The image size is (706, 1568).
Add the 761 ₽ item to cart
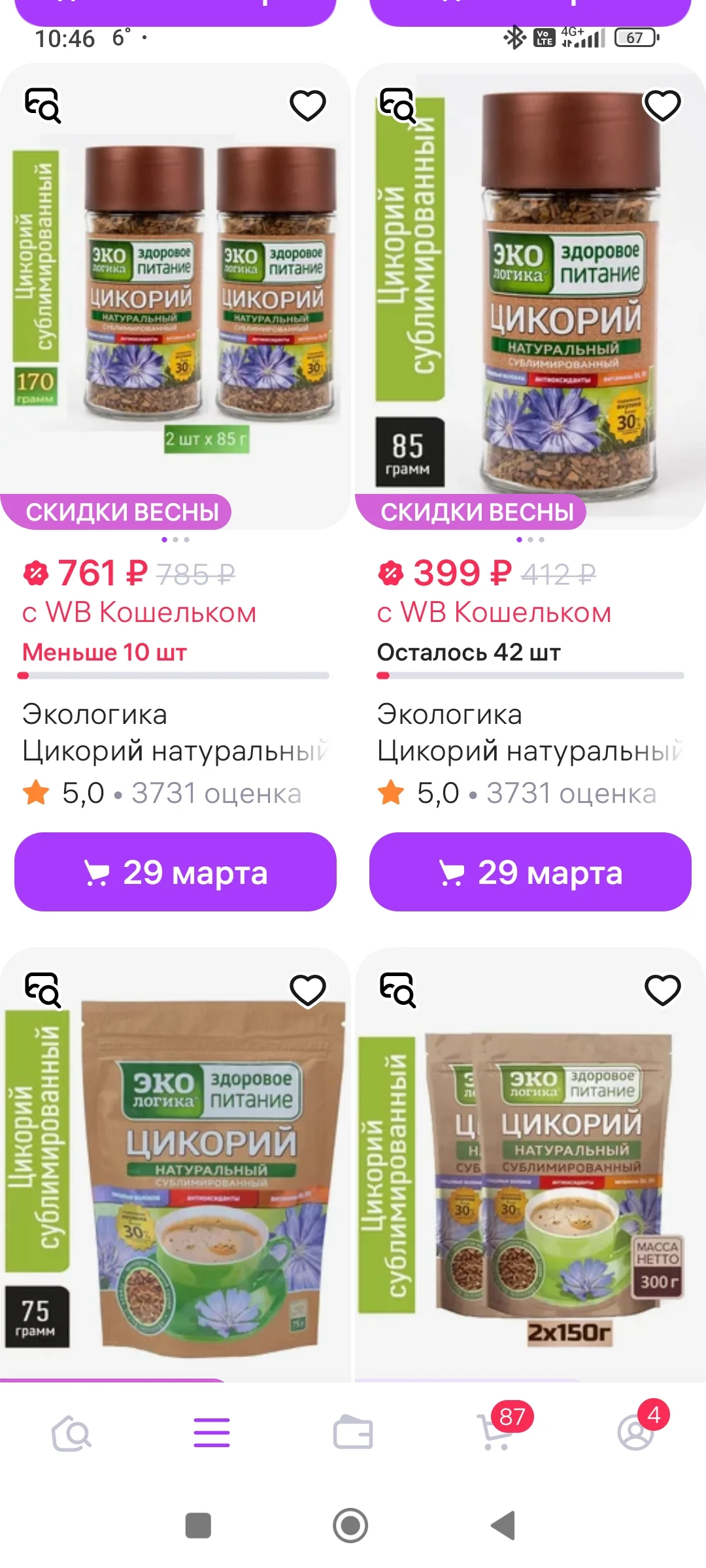tap(175, 872)
